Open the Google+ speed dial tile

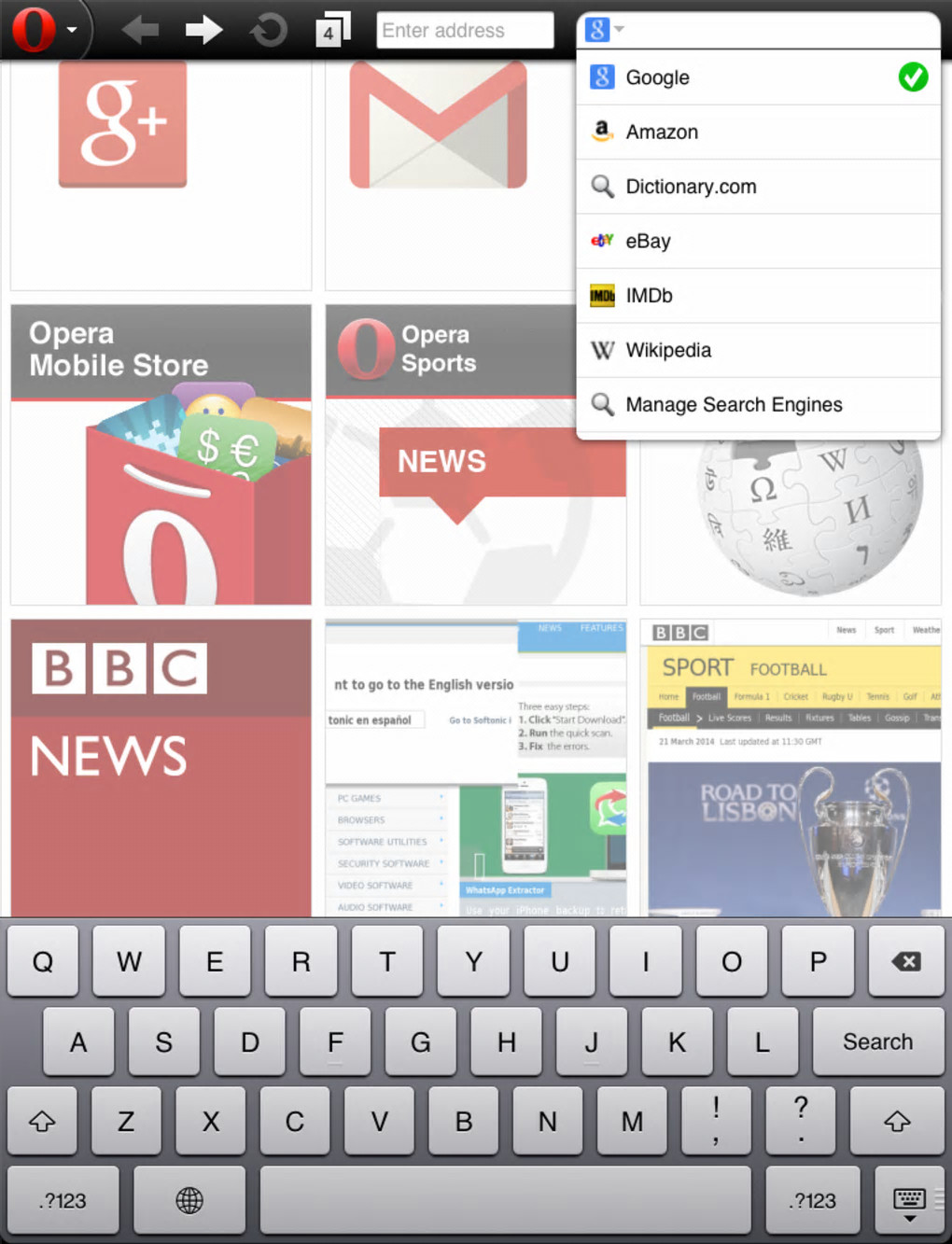coord(161,173)
